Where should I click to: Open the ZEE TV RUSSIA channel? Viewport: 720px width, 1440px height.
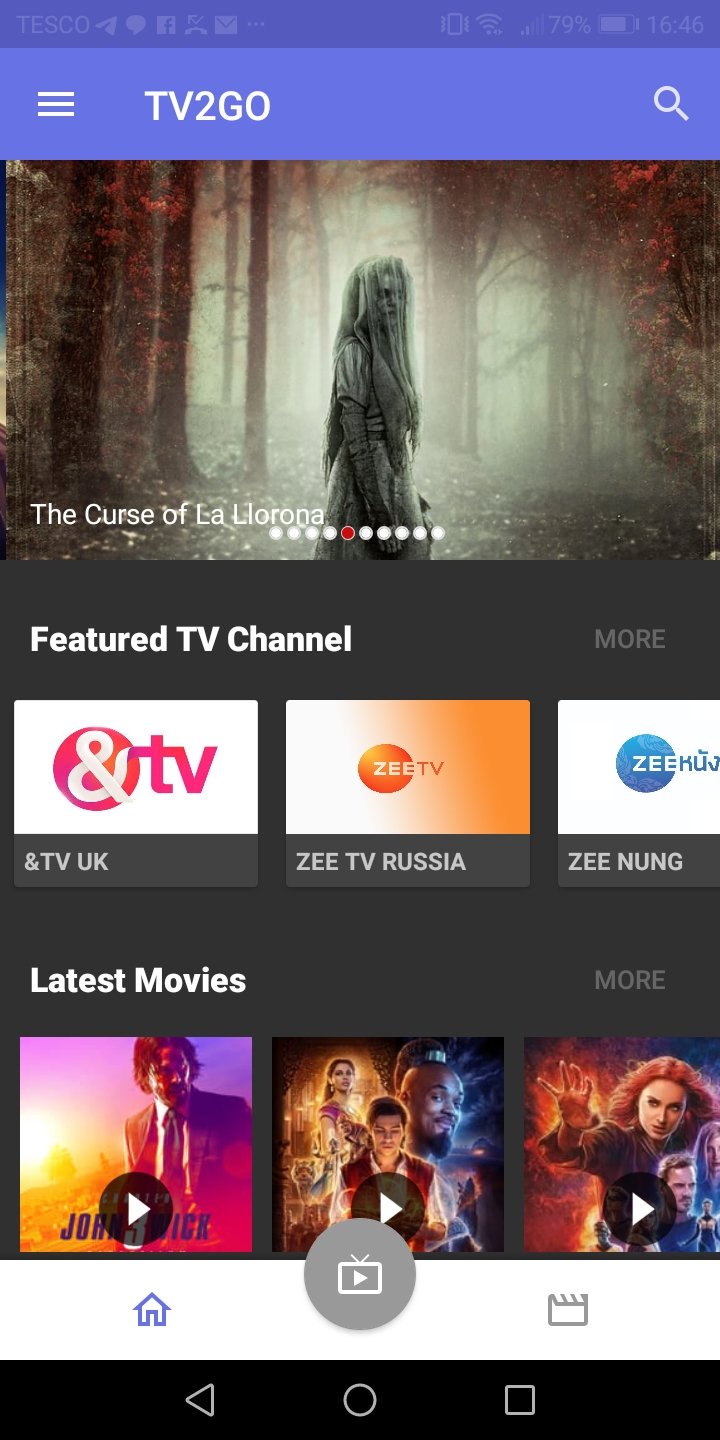(x=408, y=792)
